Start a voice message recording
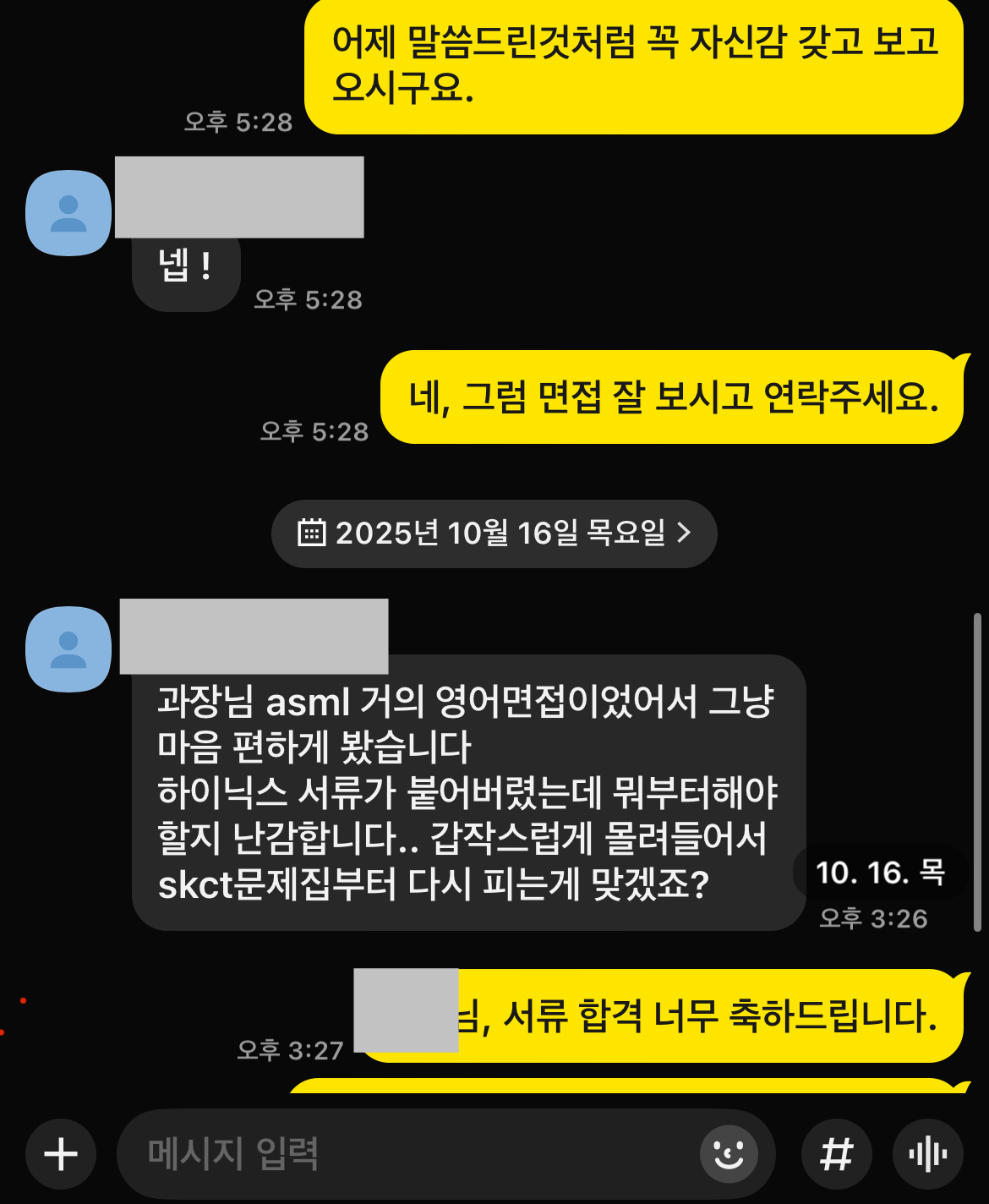 (x=927, y=1154)
